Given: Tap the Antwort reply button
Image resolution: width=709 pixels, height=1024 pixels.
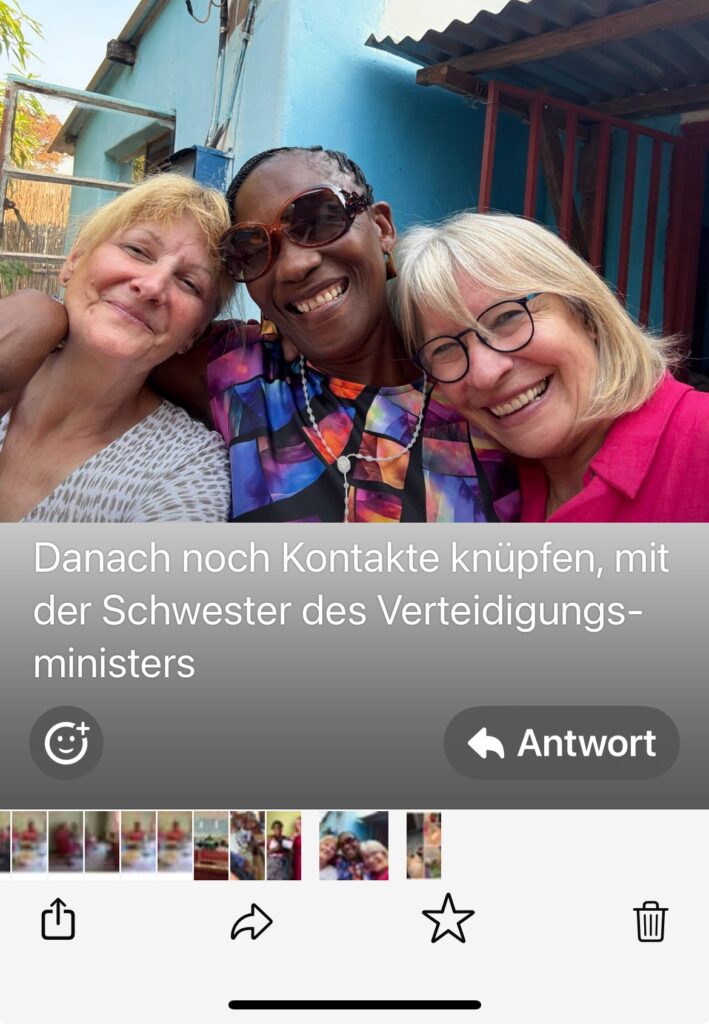Looking at the screenshot, I should 561,743.
